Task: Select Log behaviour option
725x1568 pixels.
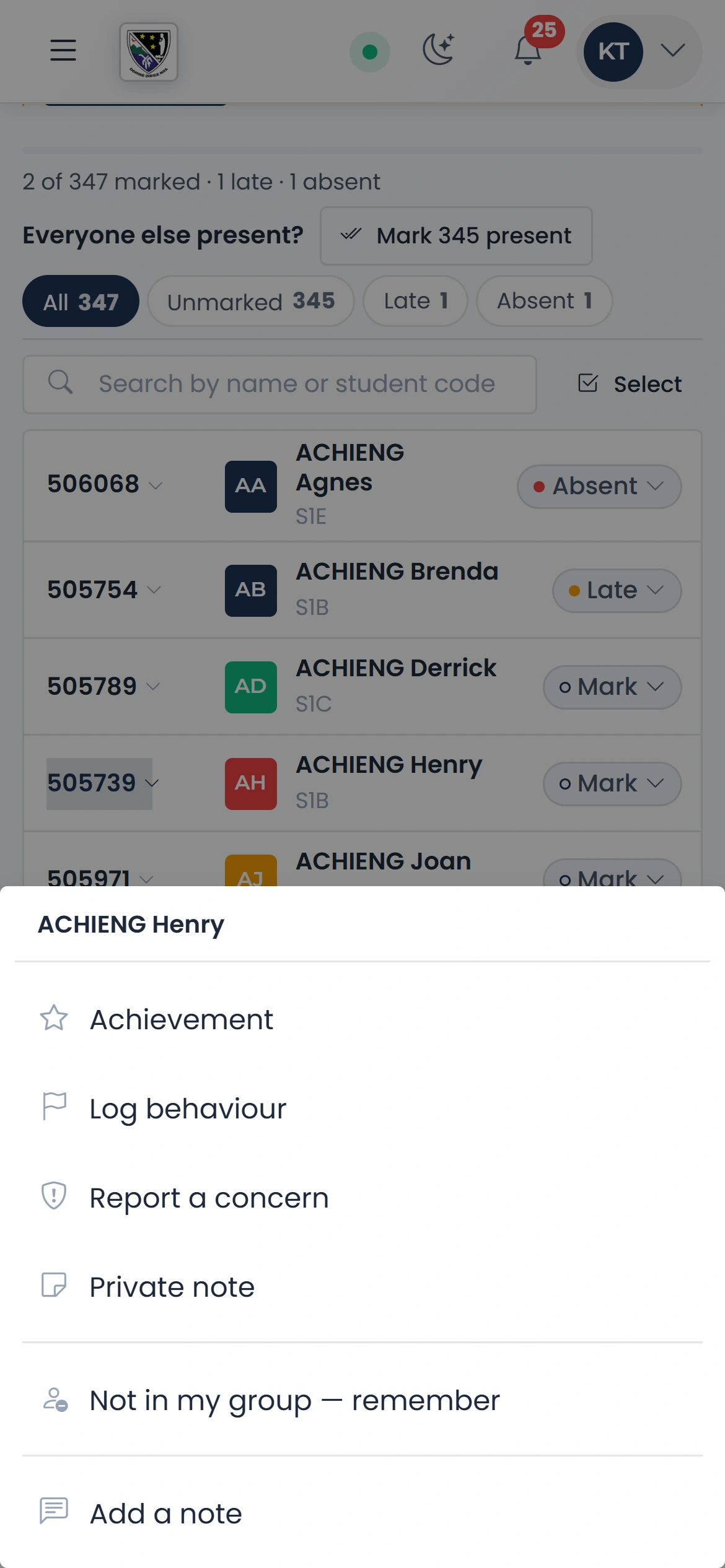Action: tap(362, 1108)
